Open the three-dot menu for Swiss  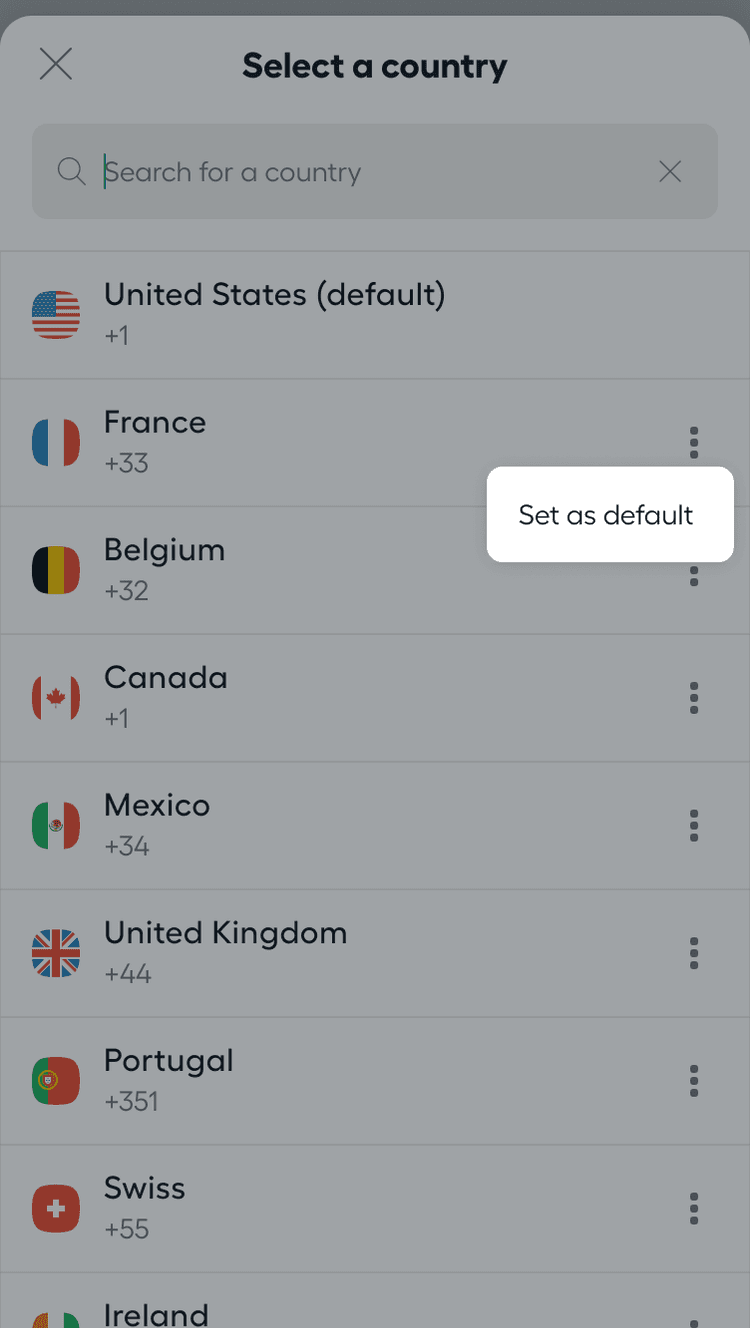[693, 1208]
